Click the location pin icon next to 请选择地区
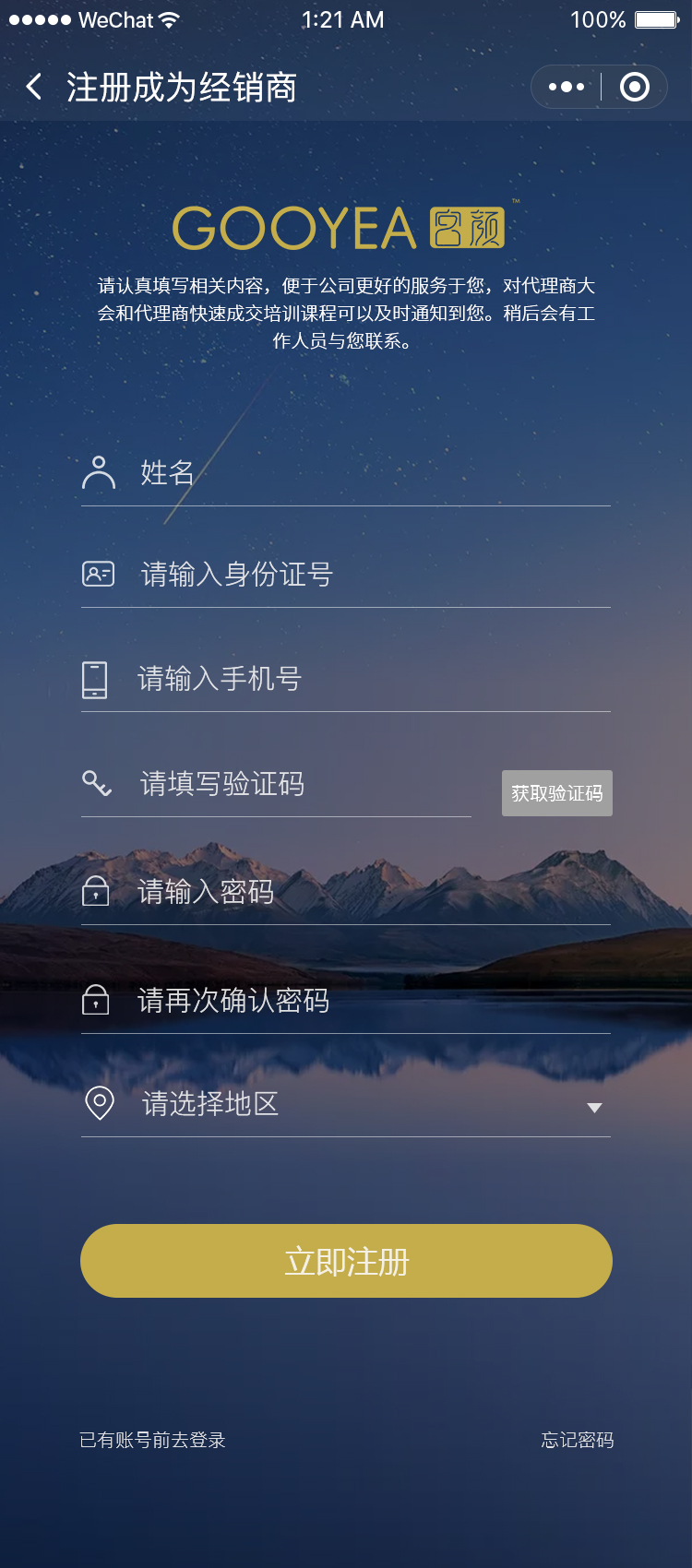 (99, 1105)
